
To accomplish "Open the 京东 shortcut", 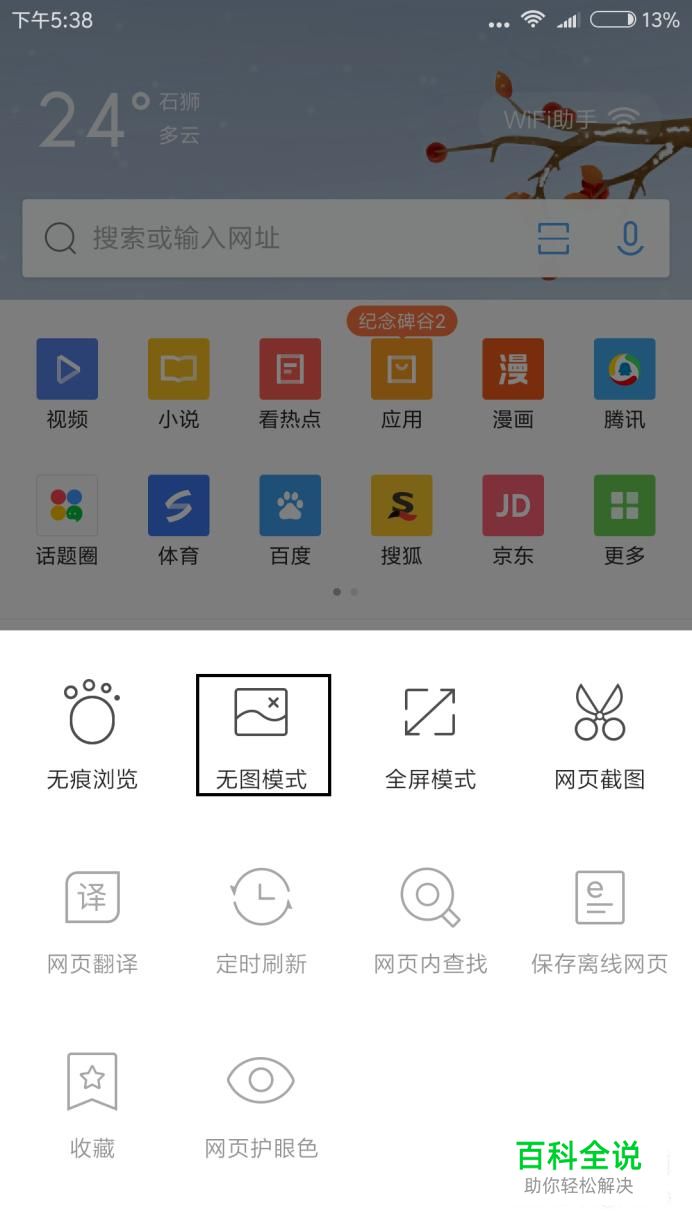I will (x=513, y=521).
